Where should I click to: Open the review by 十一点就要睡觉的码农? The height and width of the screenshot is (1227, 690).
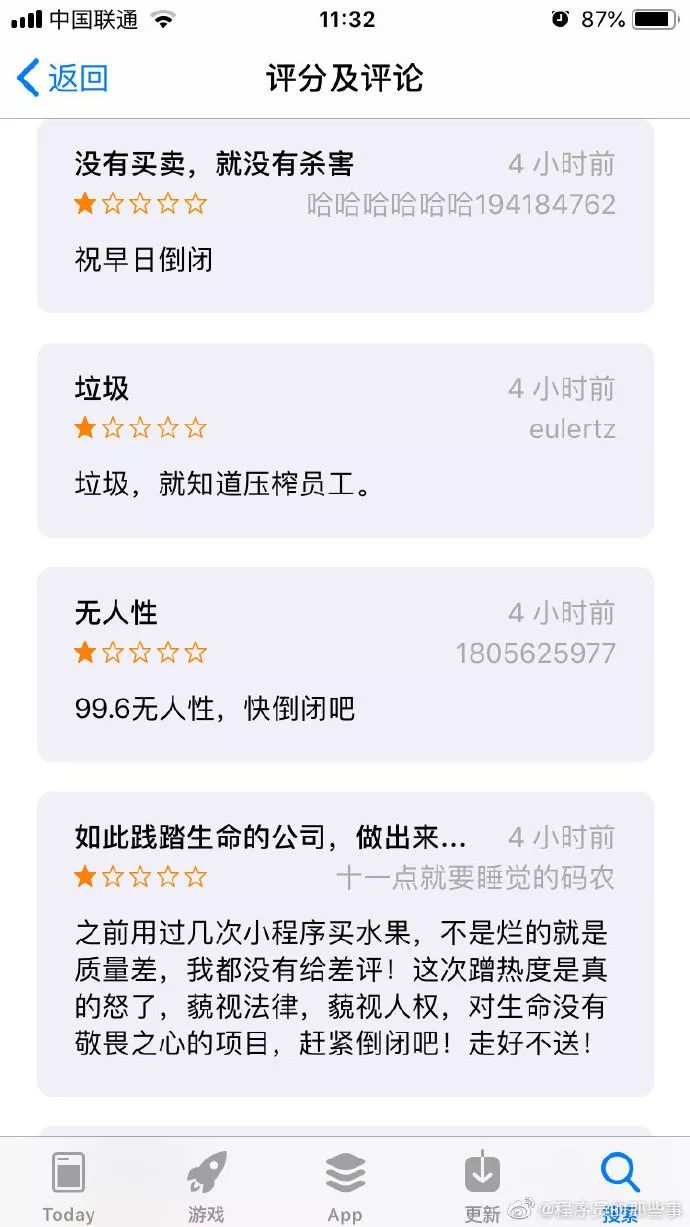coord(345,943)
